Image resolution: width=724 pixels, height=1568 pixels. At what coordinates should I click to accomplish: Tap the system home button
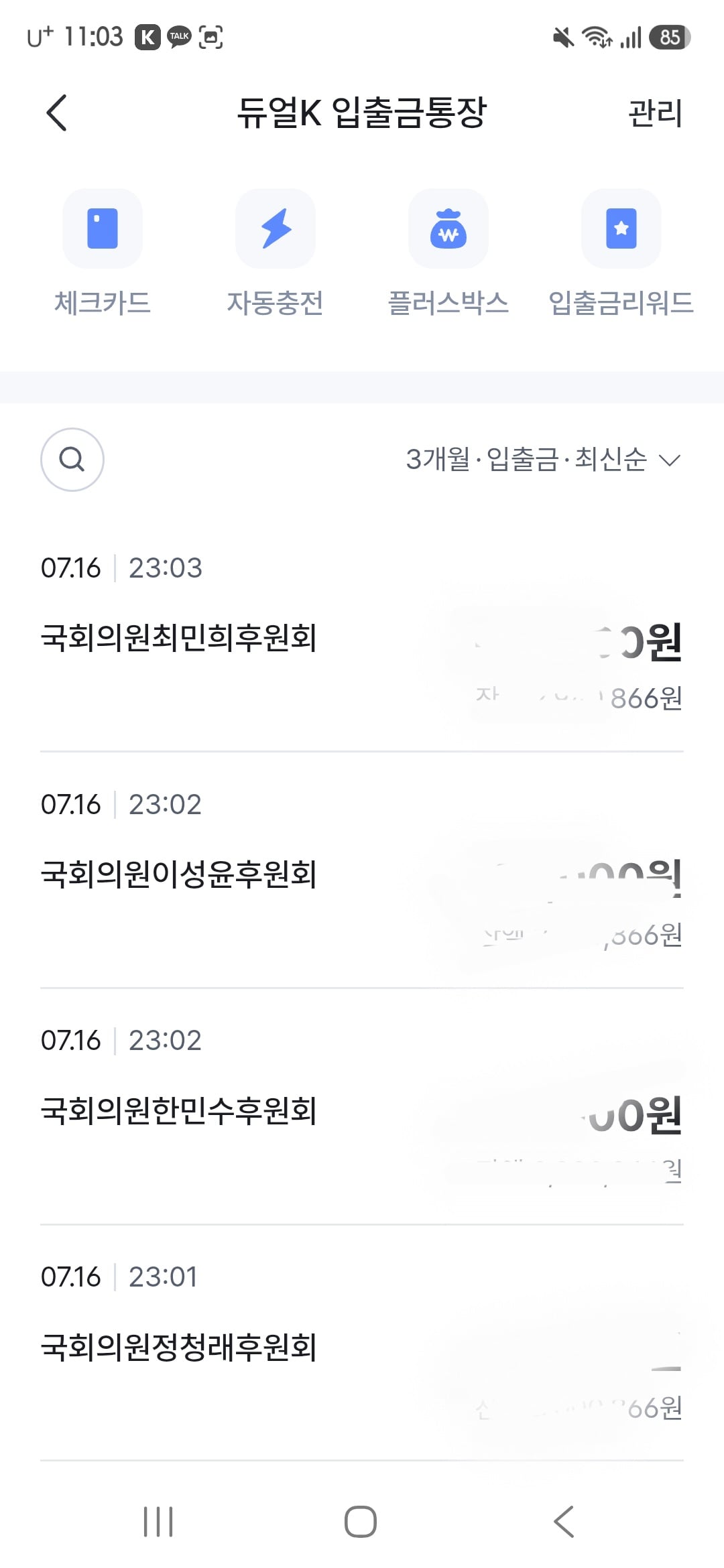[x=361, y=1522]
